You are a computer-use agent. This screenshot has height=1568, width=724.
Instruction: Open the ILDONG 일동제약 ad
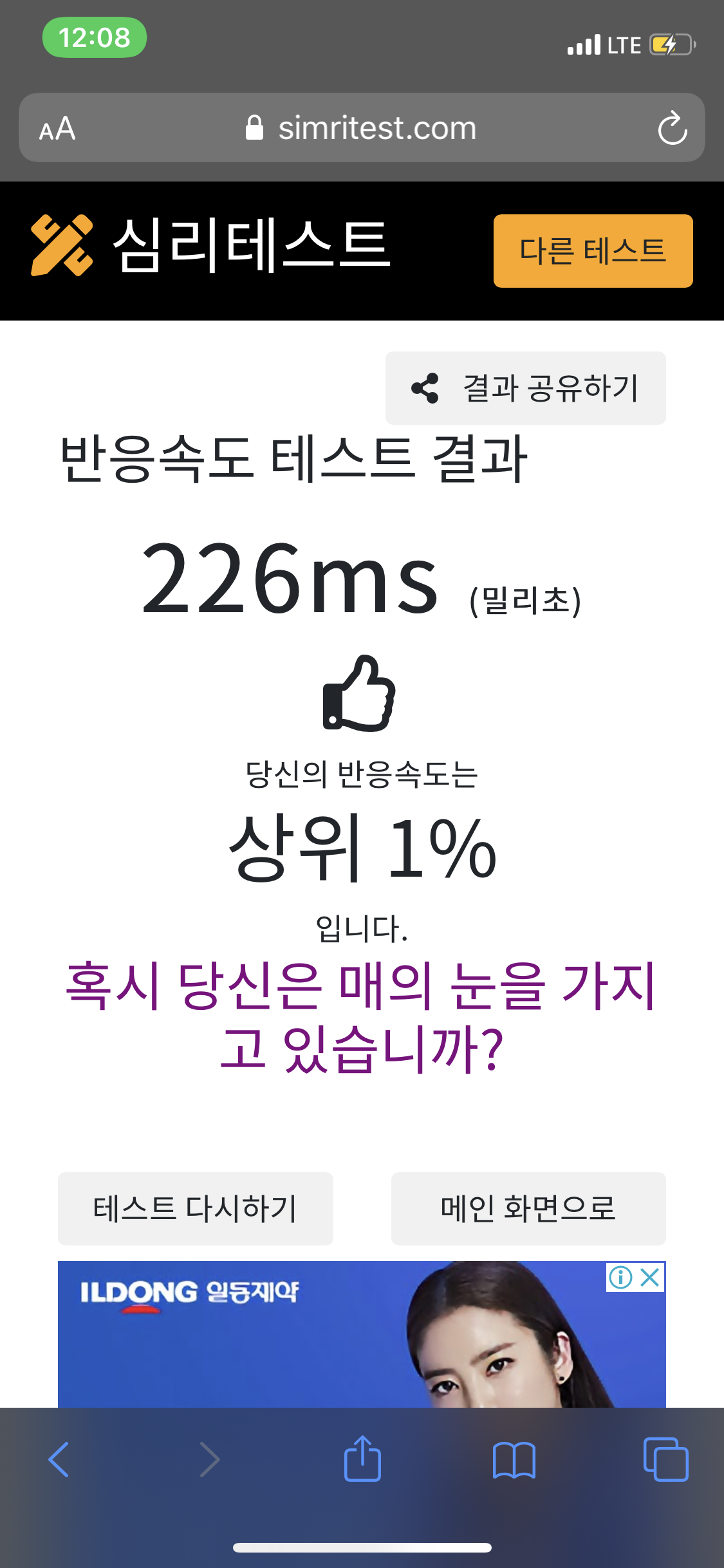[362, 1334]
